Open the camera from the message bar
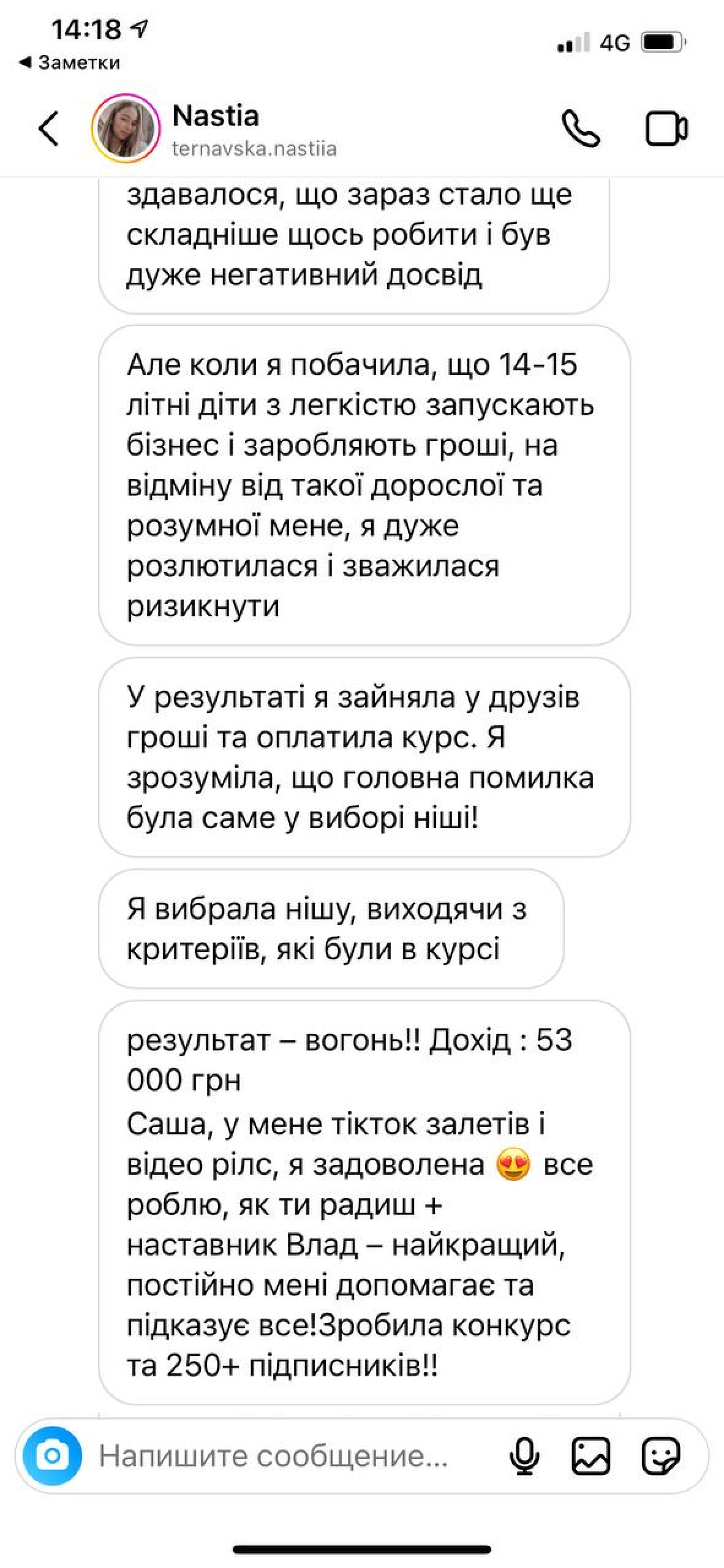The height and width of the screenshot is (1568, 724). point(53,1456)
